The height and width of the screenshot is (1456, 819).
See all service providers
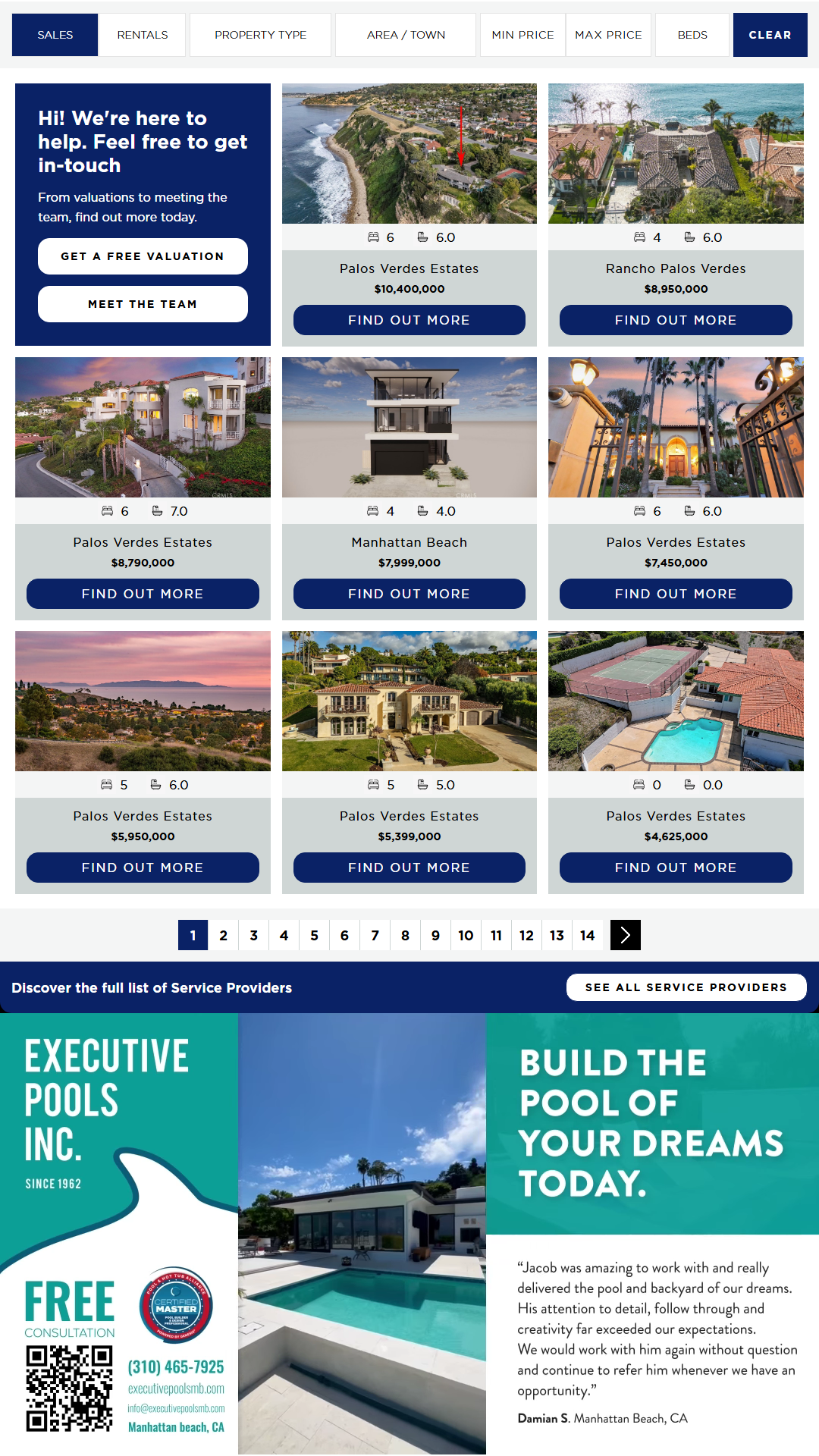coord(686,987)
